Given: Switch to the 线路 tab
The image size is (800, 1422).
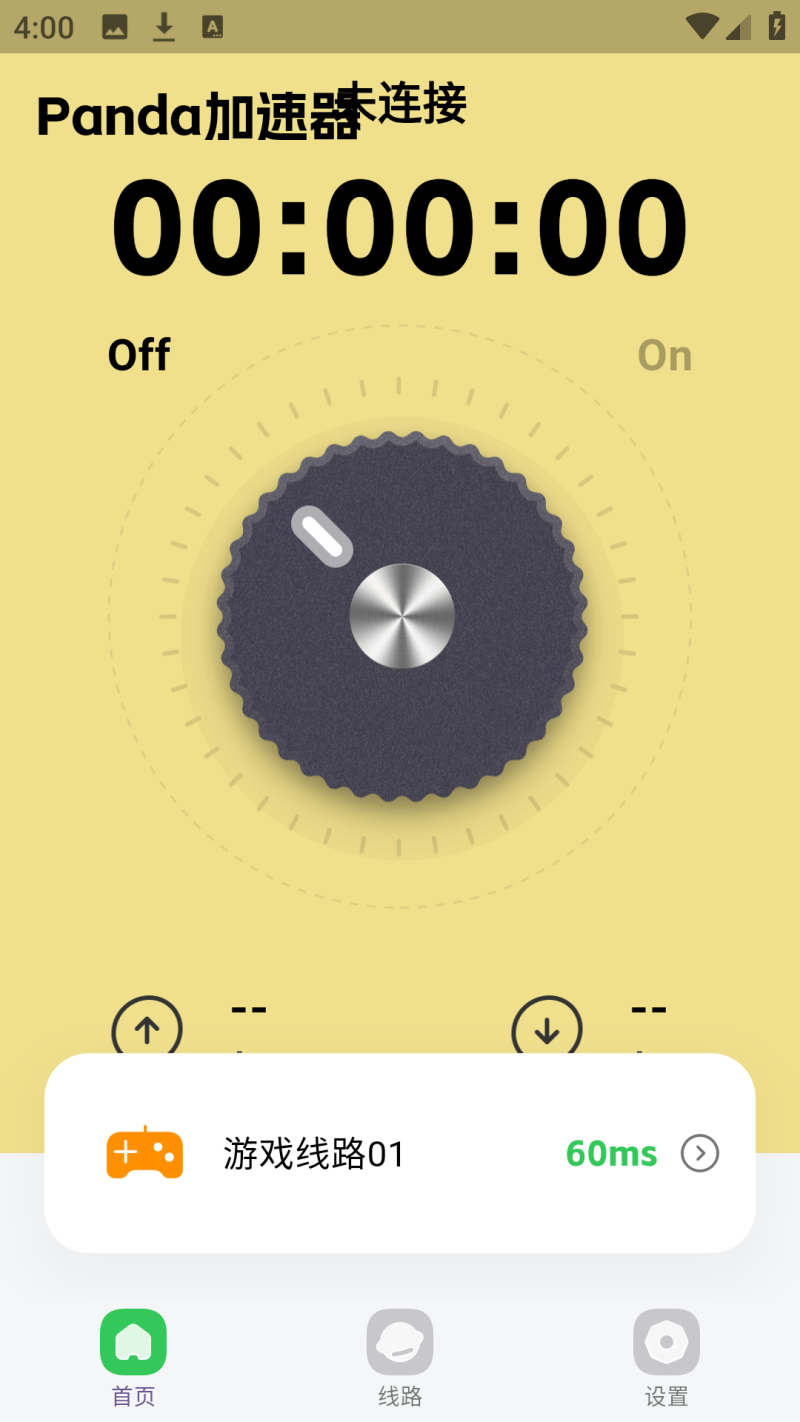Looking at the screenshot, I should [400, 1357].
